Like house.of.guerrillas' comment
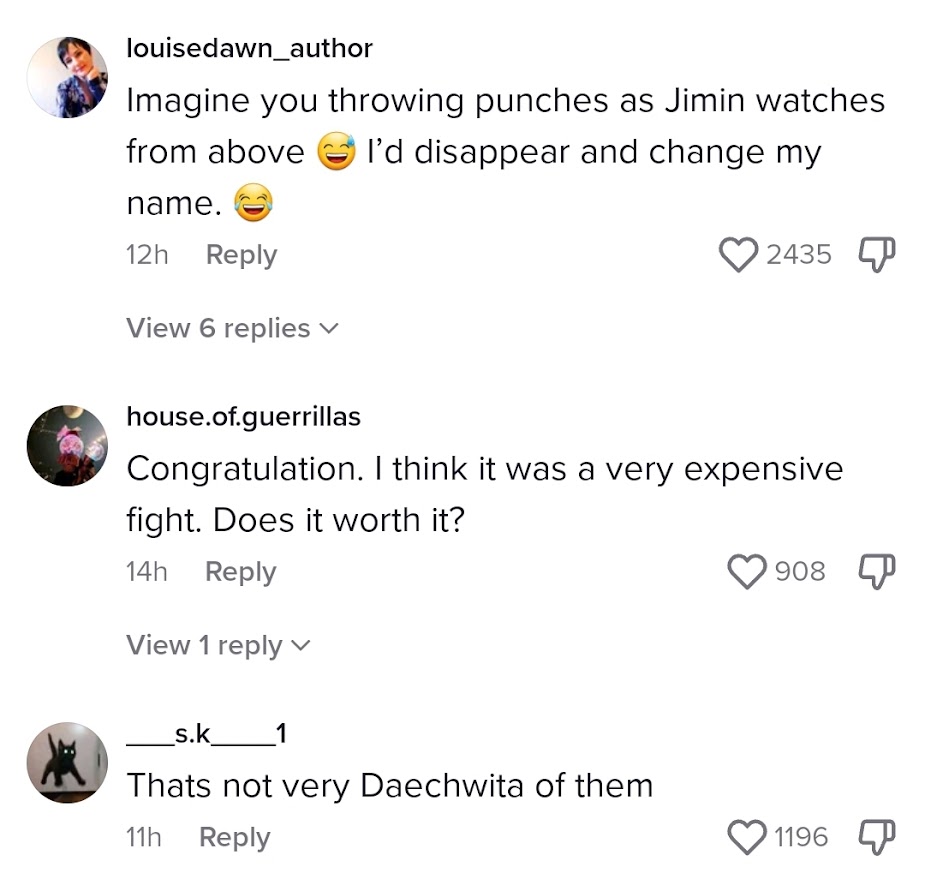925x873 pixels. 747,571
